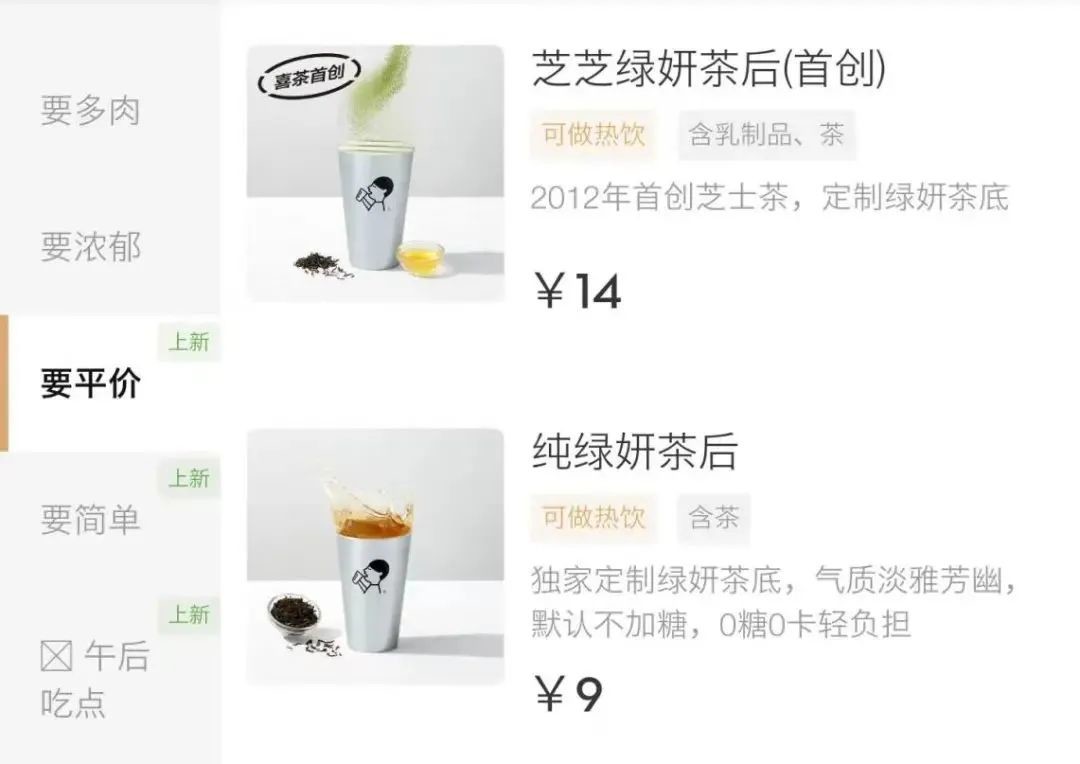Open the 纯绿妍茶后 product
1080x764 pixels.
click(x=634, y=452)
